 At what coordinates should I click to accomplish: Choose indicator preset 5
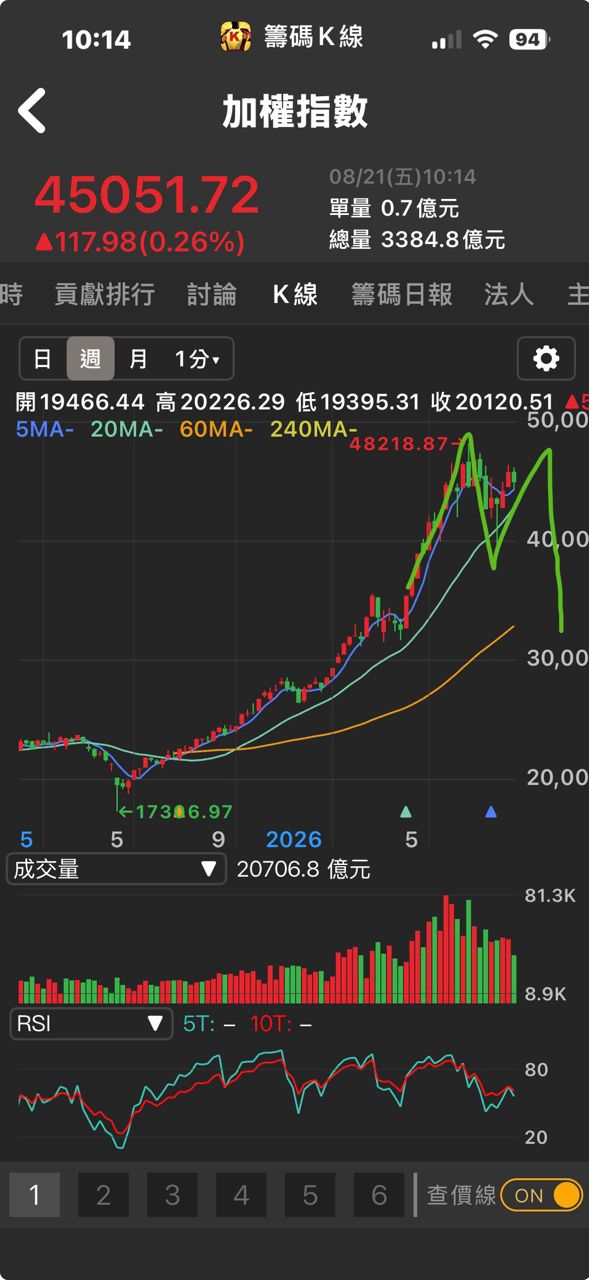(x=310, y=1195)
